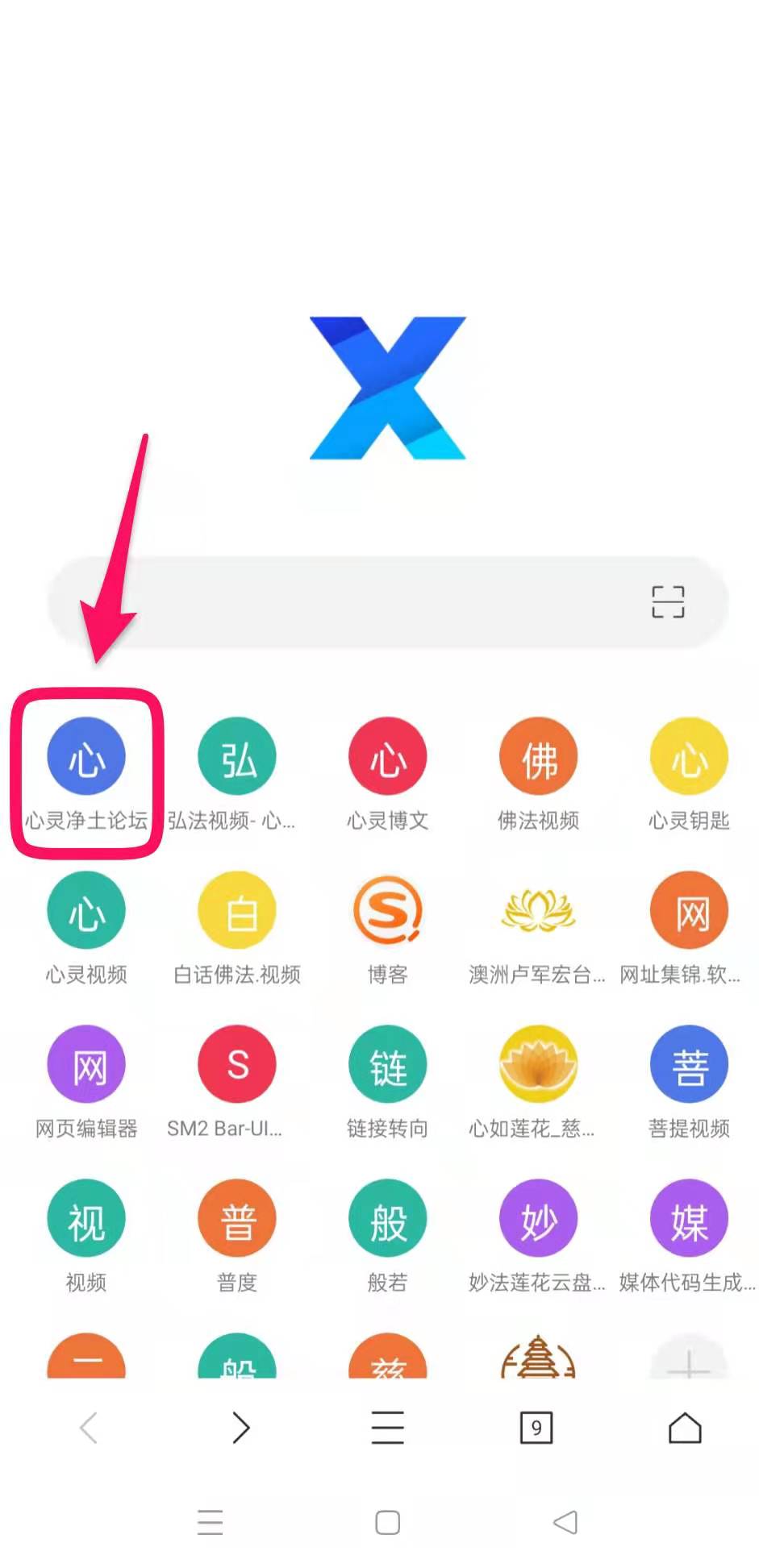This screenshot has height=1568, width=759.
Task: Open the 媒体代码生成 shortcut
Action: point(689,1220)
